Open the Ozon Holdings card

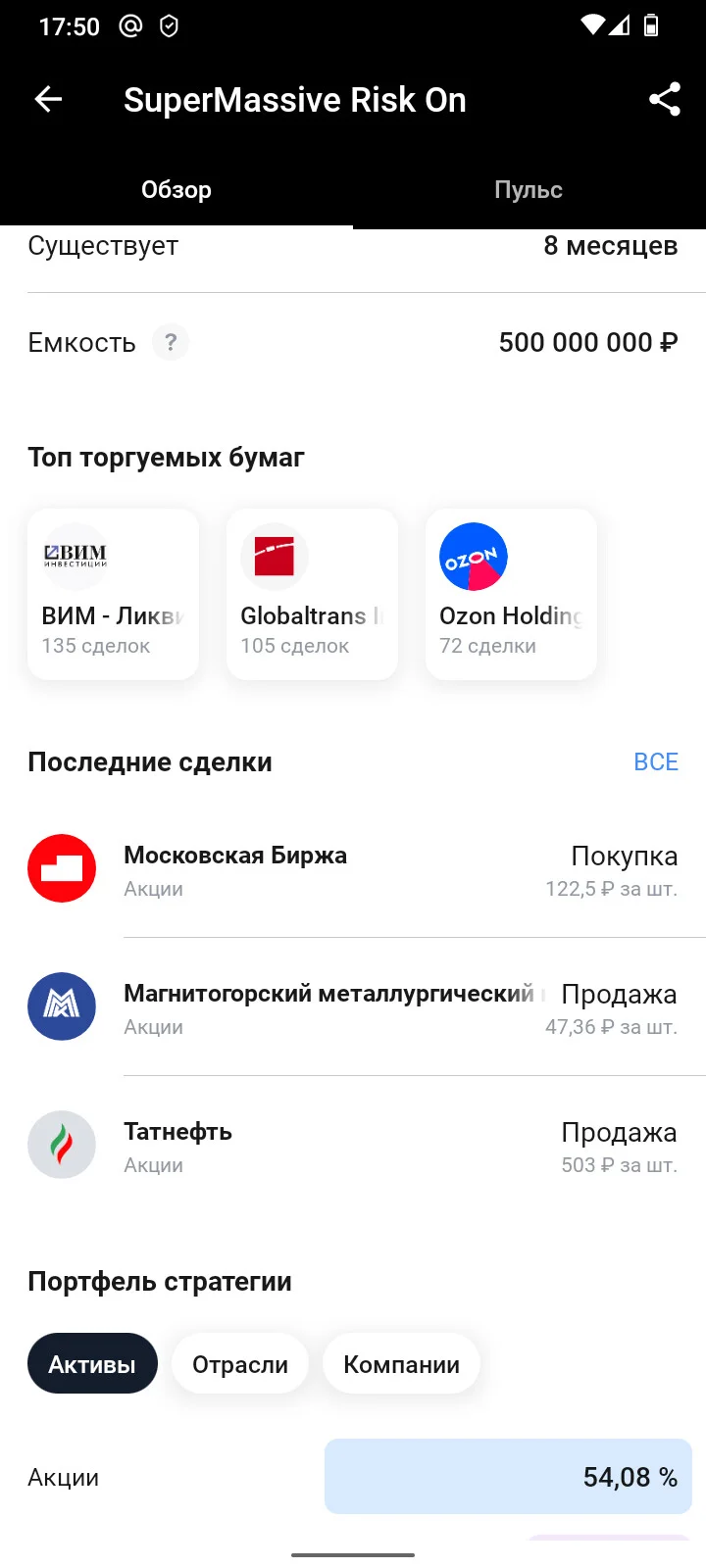511,594
